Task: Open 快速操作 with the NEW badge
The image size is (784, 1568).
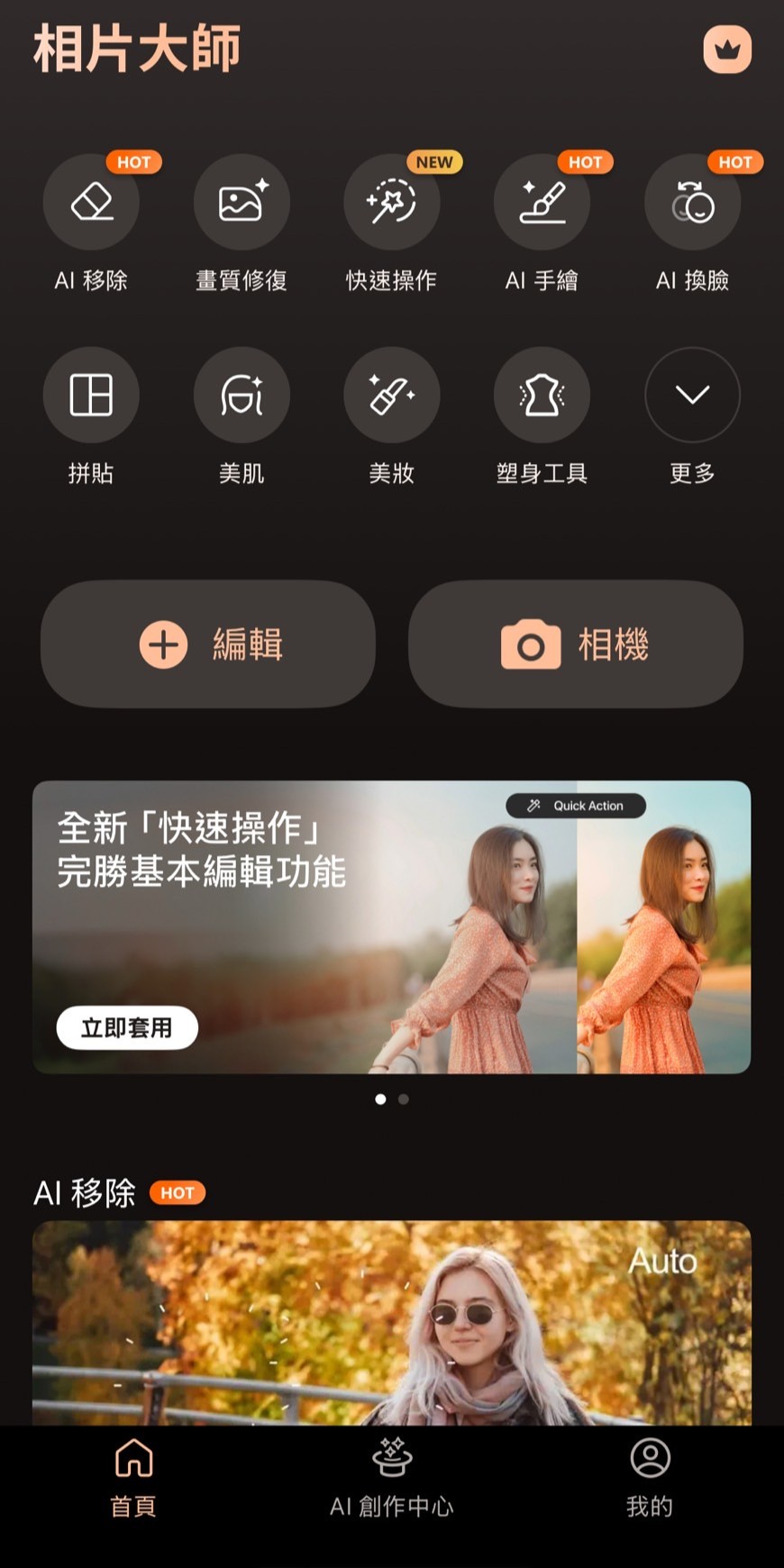Action: pyautogui.click(x=391, y=202)
